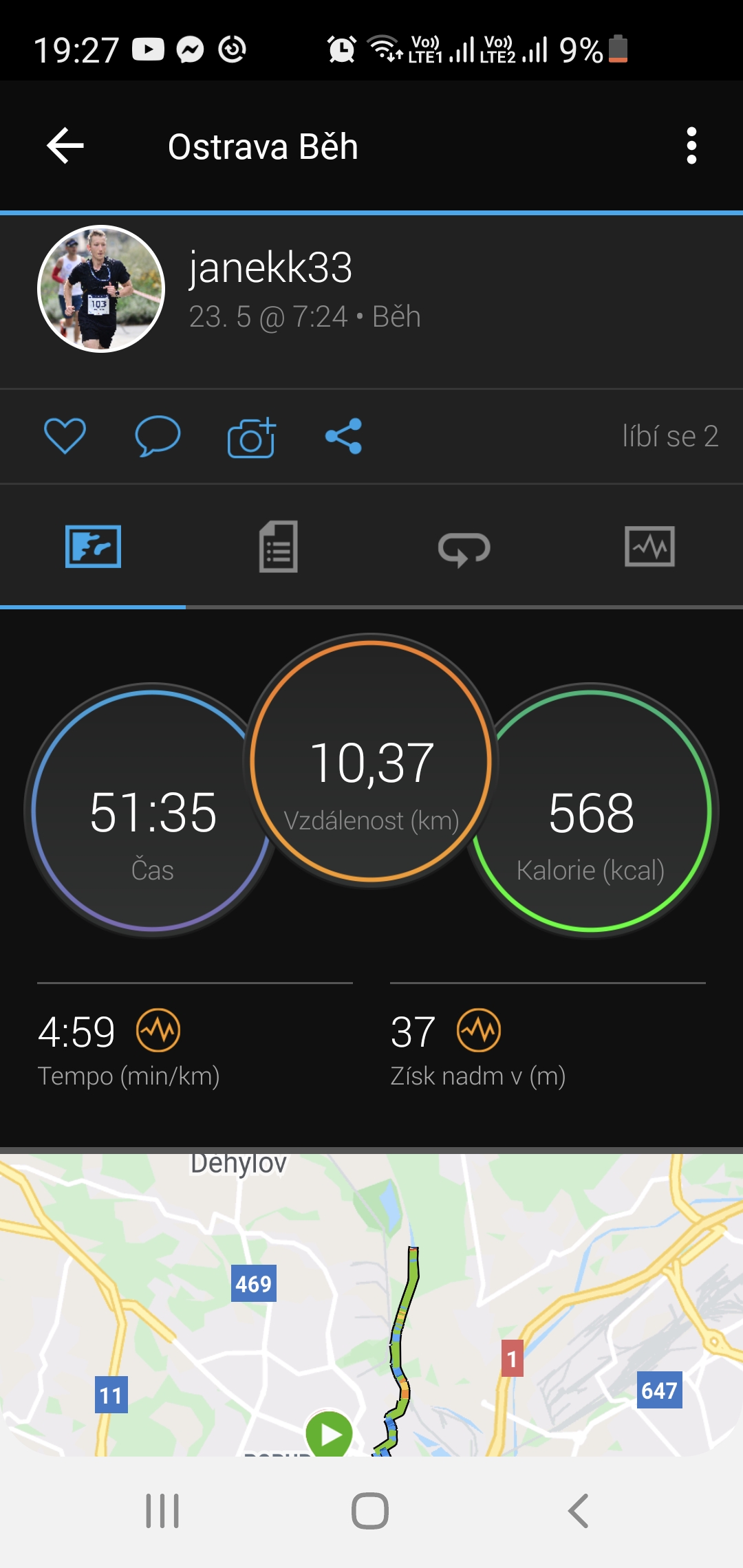Screen dimensions: 743x1568
Task: Open the pace chart icon next to 4:59
Action: 158,1030
